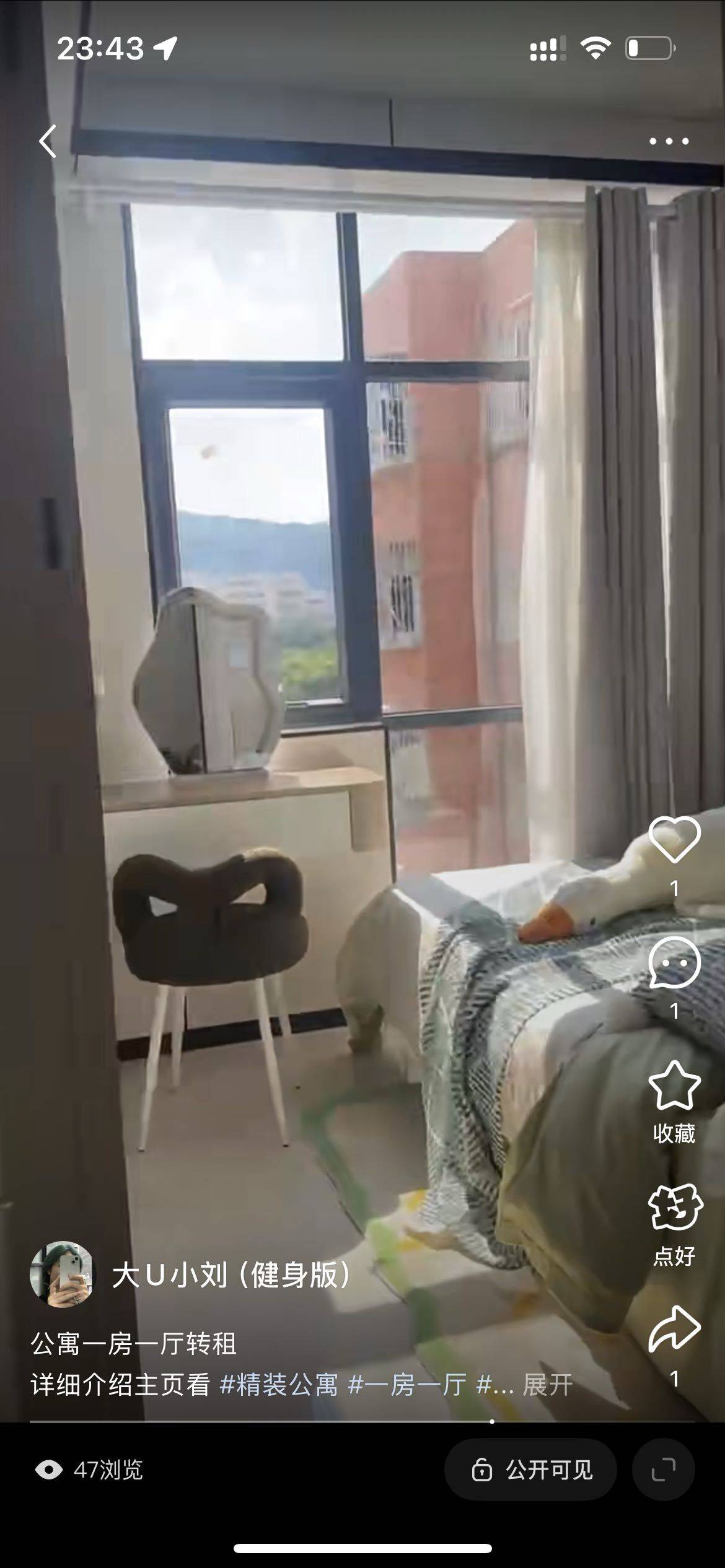
Task: Open 大U小刘 profile avatar
Action: [63, 1274]
